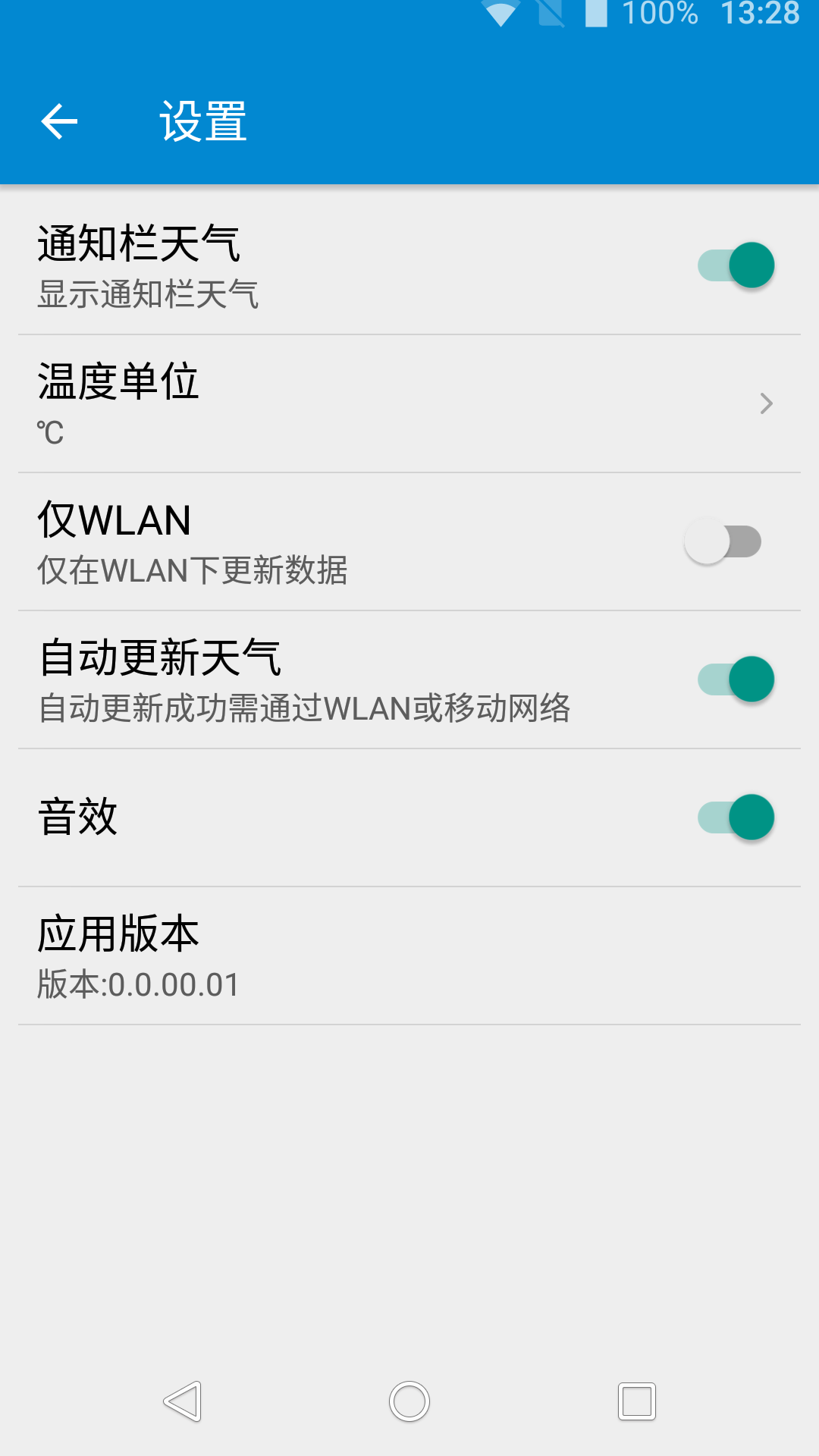Toggle the 音效 switch off
Screen dimensions: 819x1456
(x=736, y=817)
